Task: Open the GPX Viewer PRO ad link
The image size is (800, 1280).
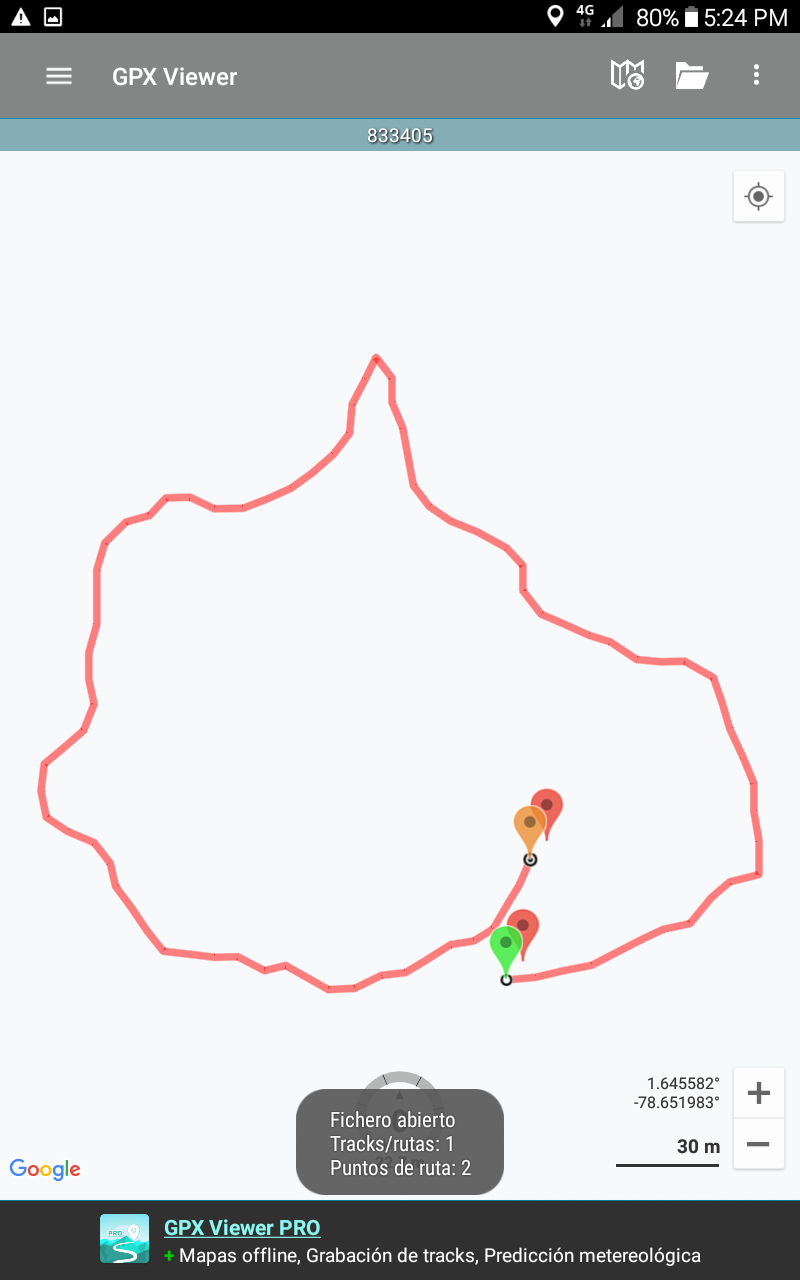Action: pos(242,1228)
